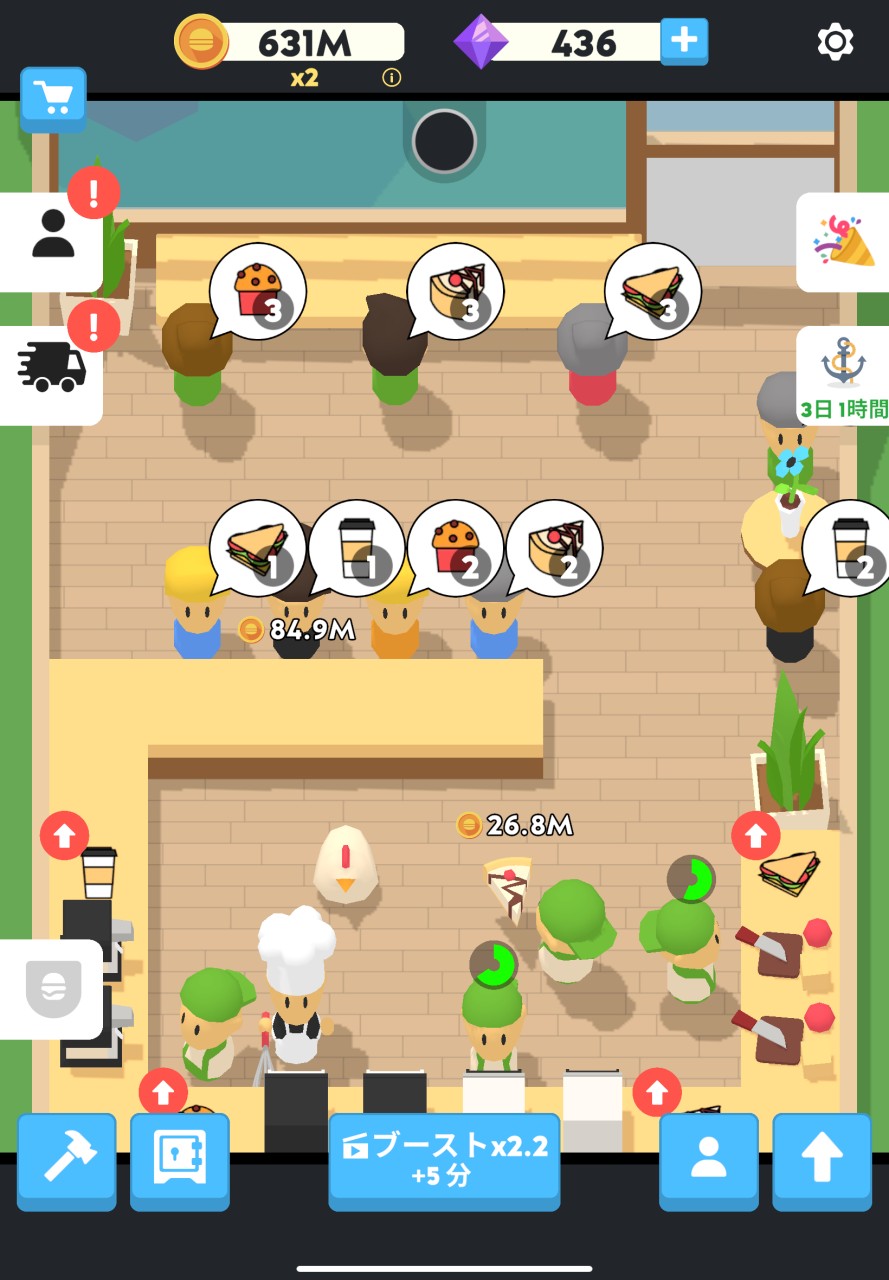
Task: Open the upgrades arrow button in bottom bar
Action: (822, 1160)
